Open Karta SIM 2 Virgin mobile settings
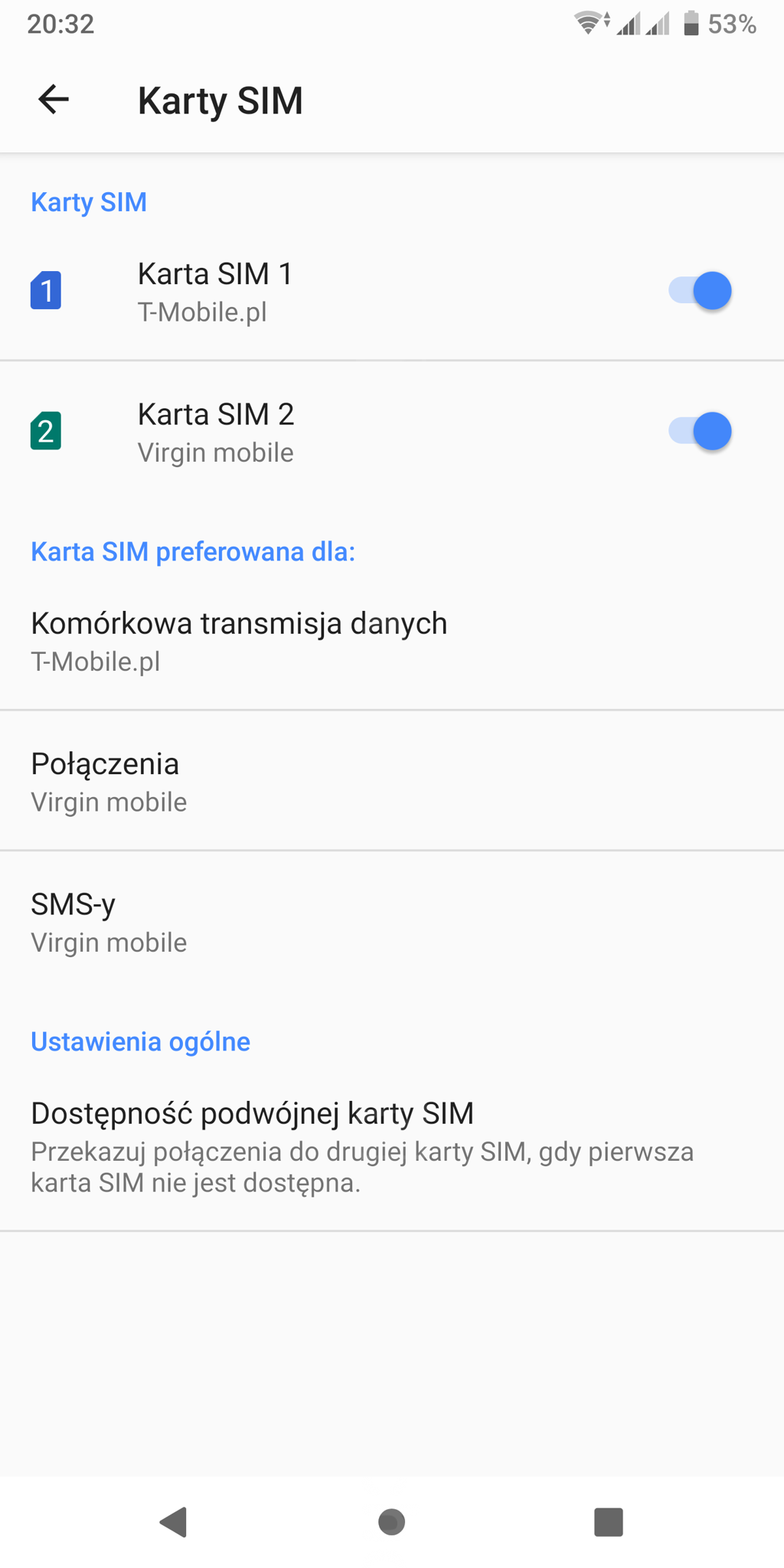Viewport: 784px width, 1568px height. pyautogui.click(x=329, y=431)
